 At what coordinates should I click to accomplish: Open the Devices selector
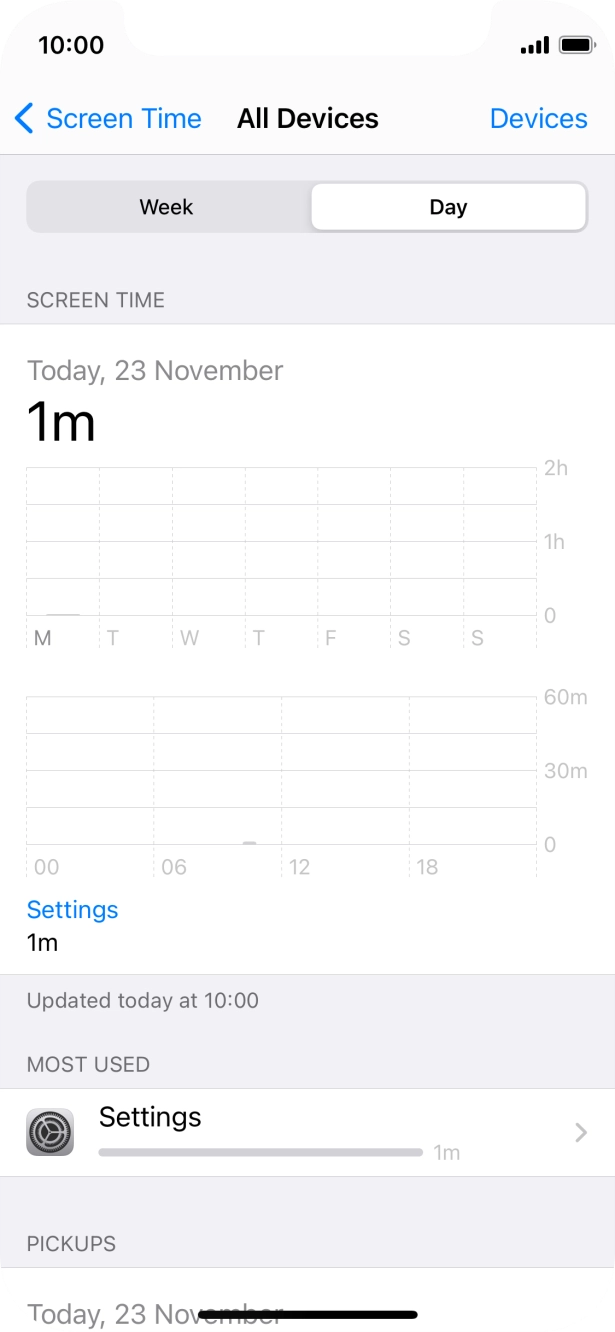tap(538, 119)
